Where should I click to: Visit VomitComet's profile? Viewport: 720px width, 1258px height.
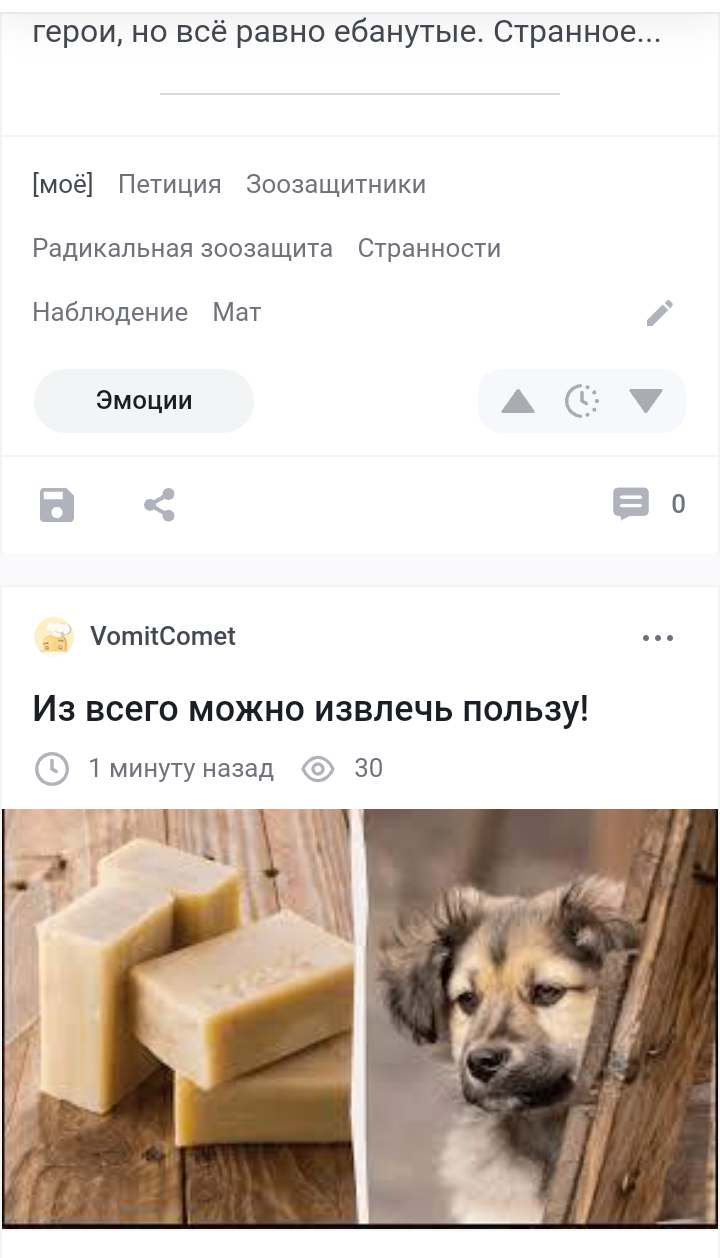coord(163,636)
